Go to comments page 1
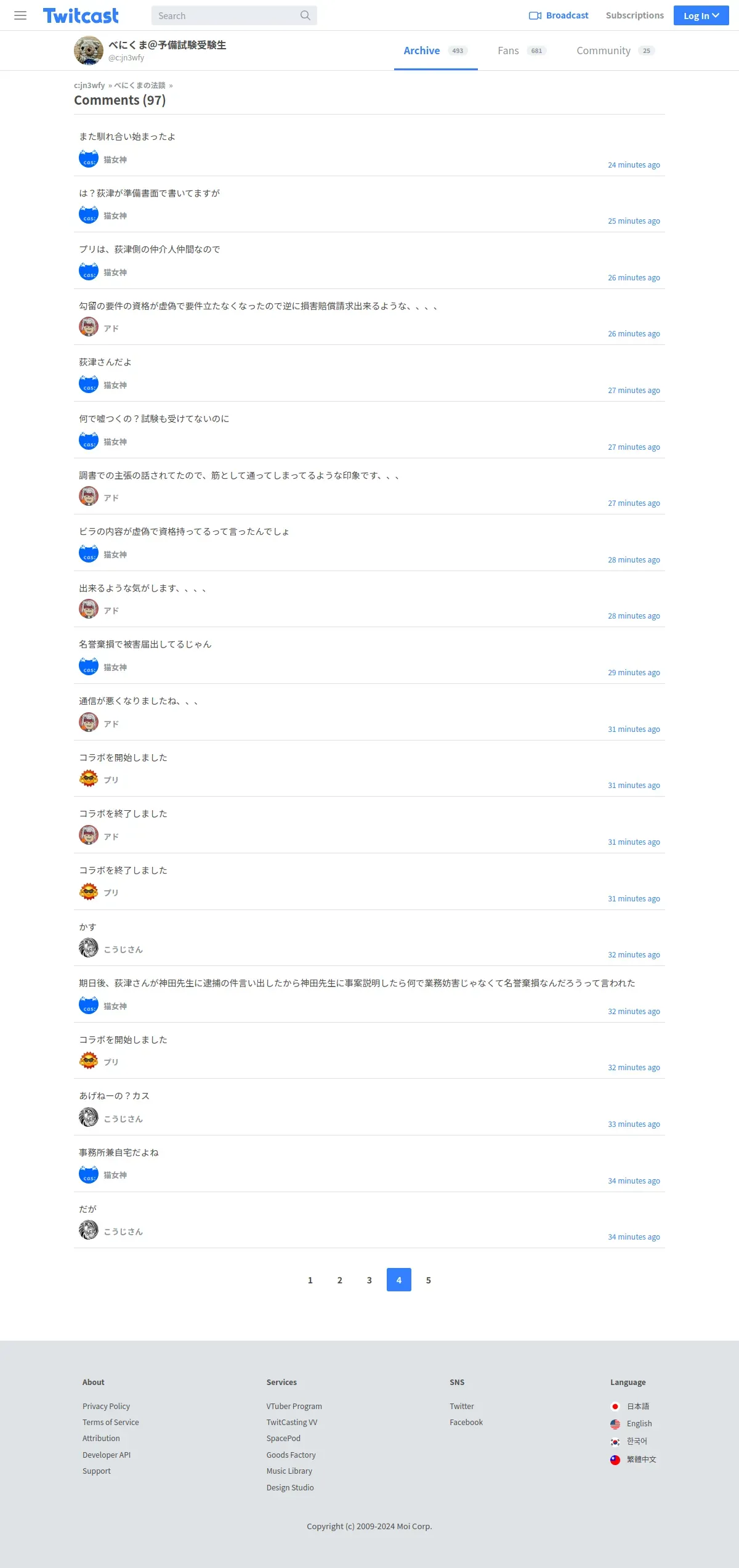Viewport: 739px width, 1568px height. 310,1280
